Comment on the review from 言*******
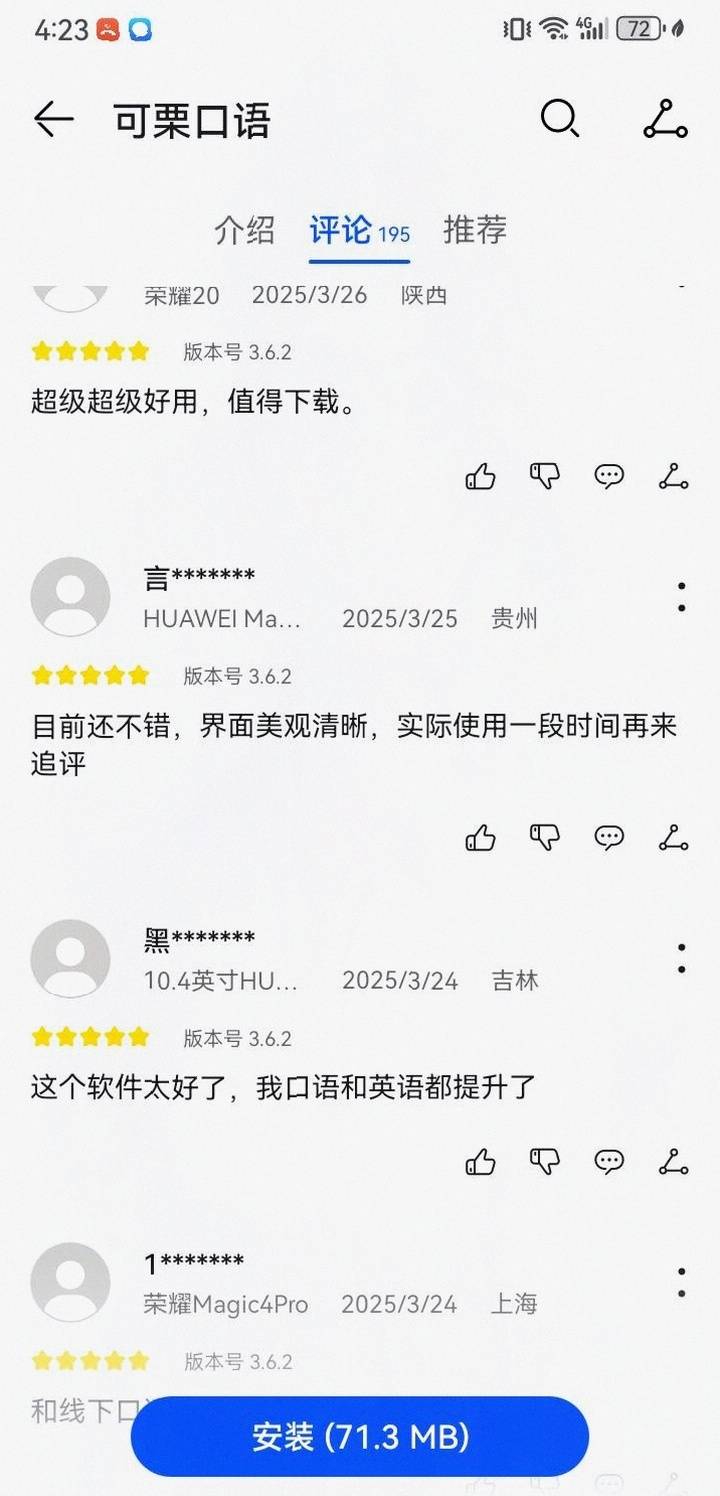The width and height of the screenshot is (720, 1496). (x=609, y=837)
